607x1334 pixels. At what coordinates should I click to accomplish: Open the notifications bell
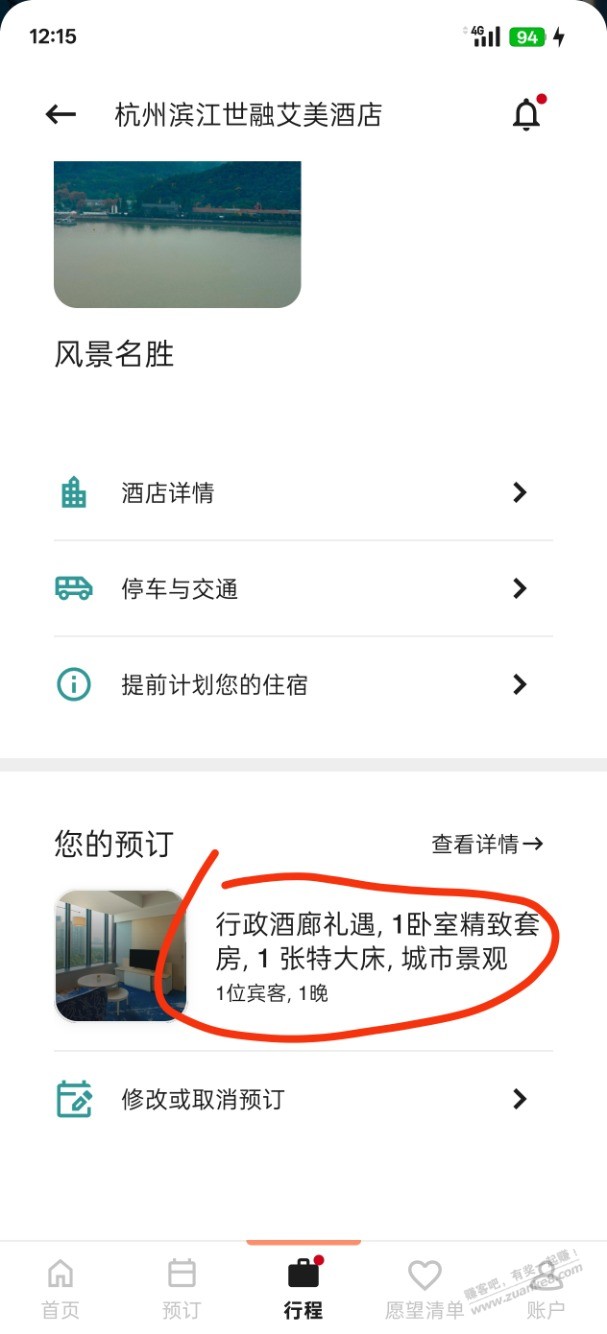click(x=526, y=115)
